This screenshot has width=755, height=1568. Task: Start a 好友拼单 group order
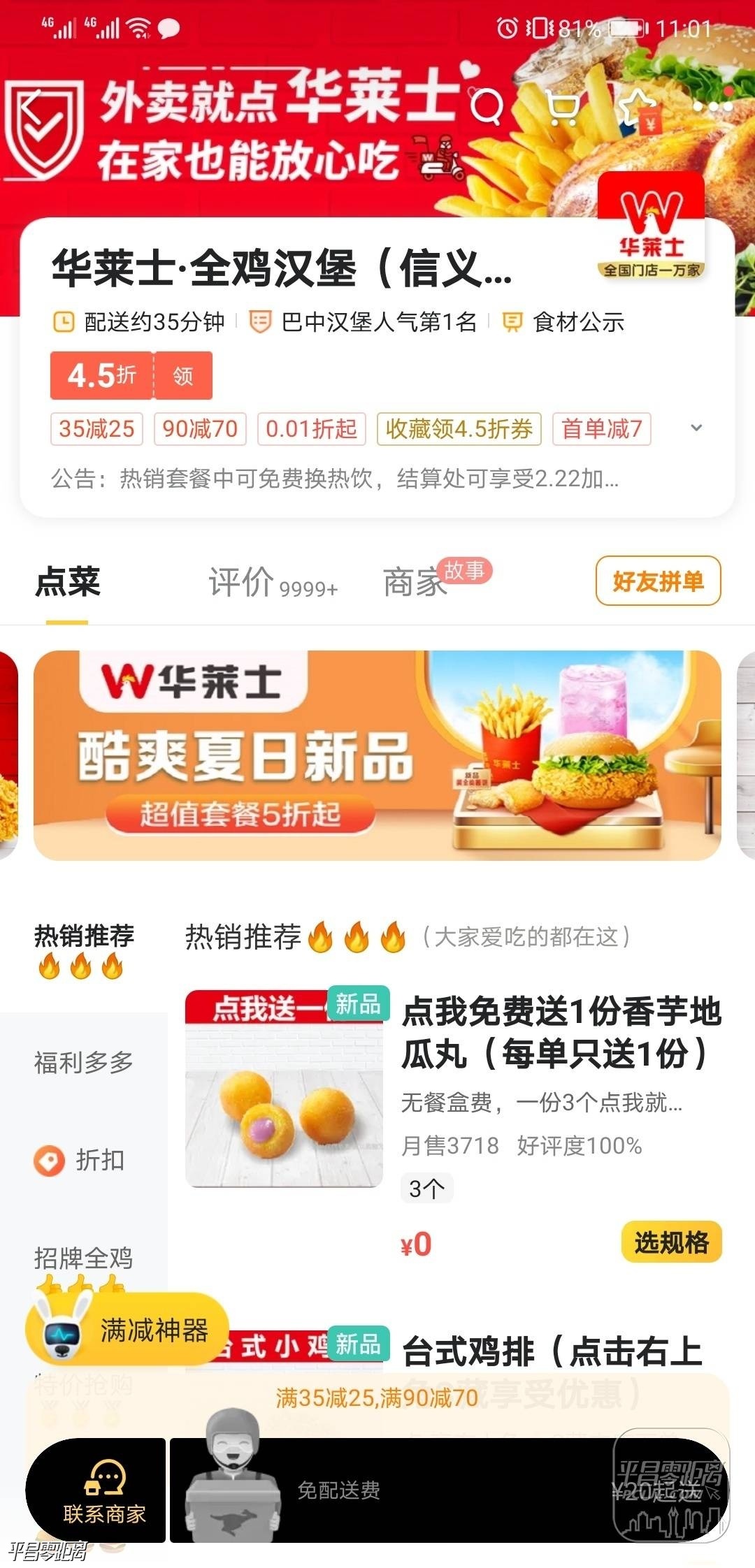(x=658, y=581)
